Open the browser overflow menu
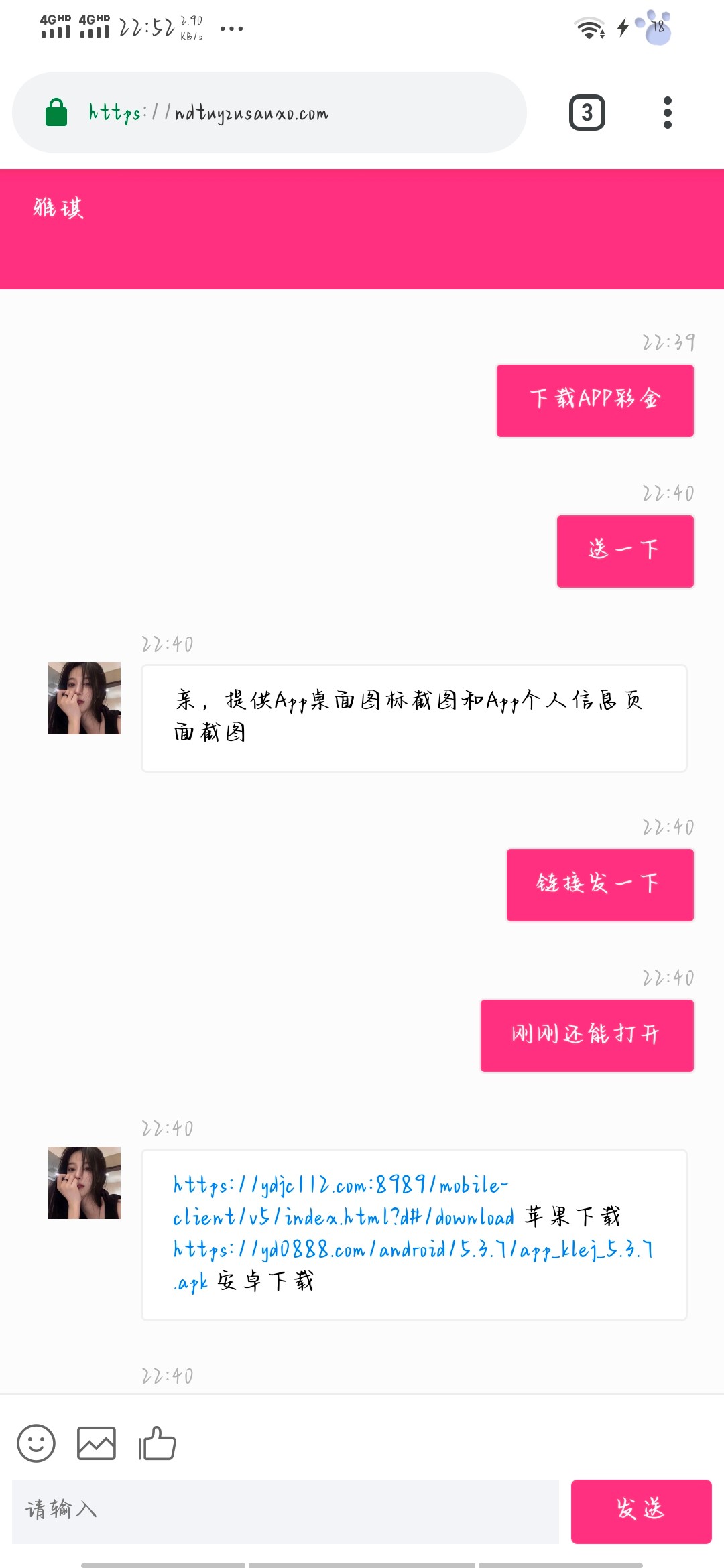The width and height of the screenshot is (724, 1568). 667,113
